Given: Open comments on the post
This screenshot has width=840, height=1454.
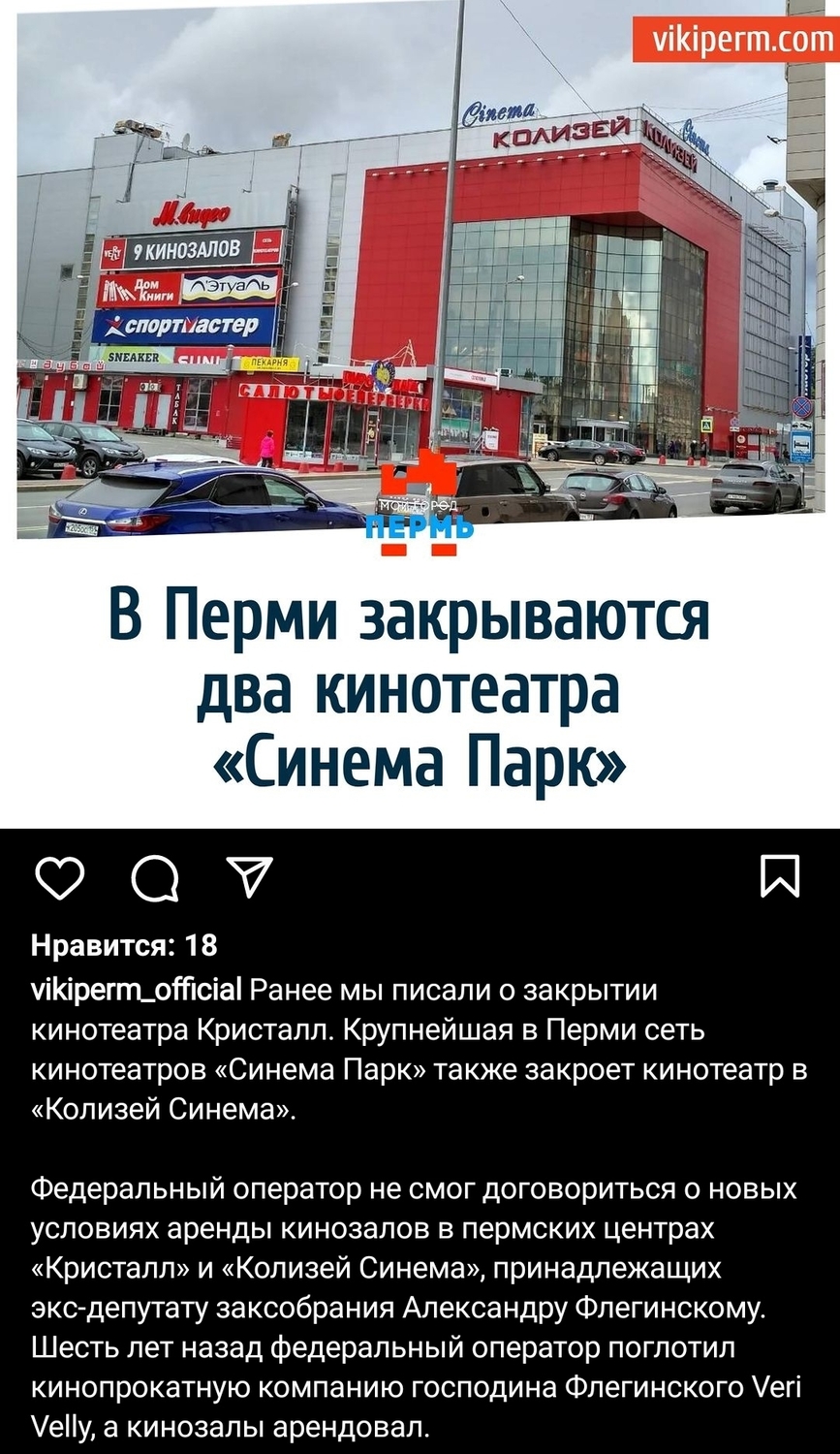Looking at the screenshot, I should (x=155, y=878).
